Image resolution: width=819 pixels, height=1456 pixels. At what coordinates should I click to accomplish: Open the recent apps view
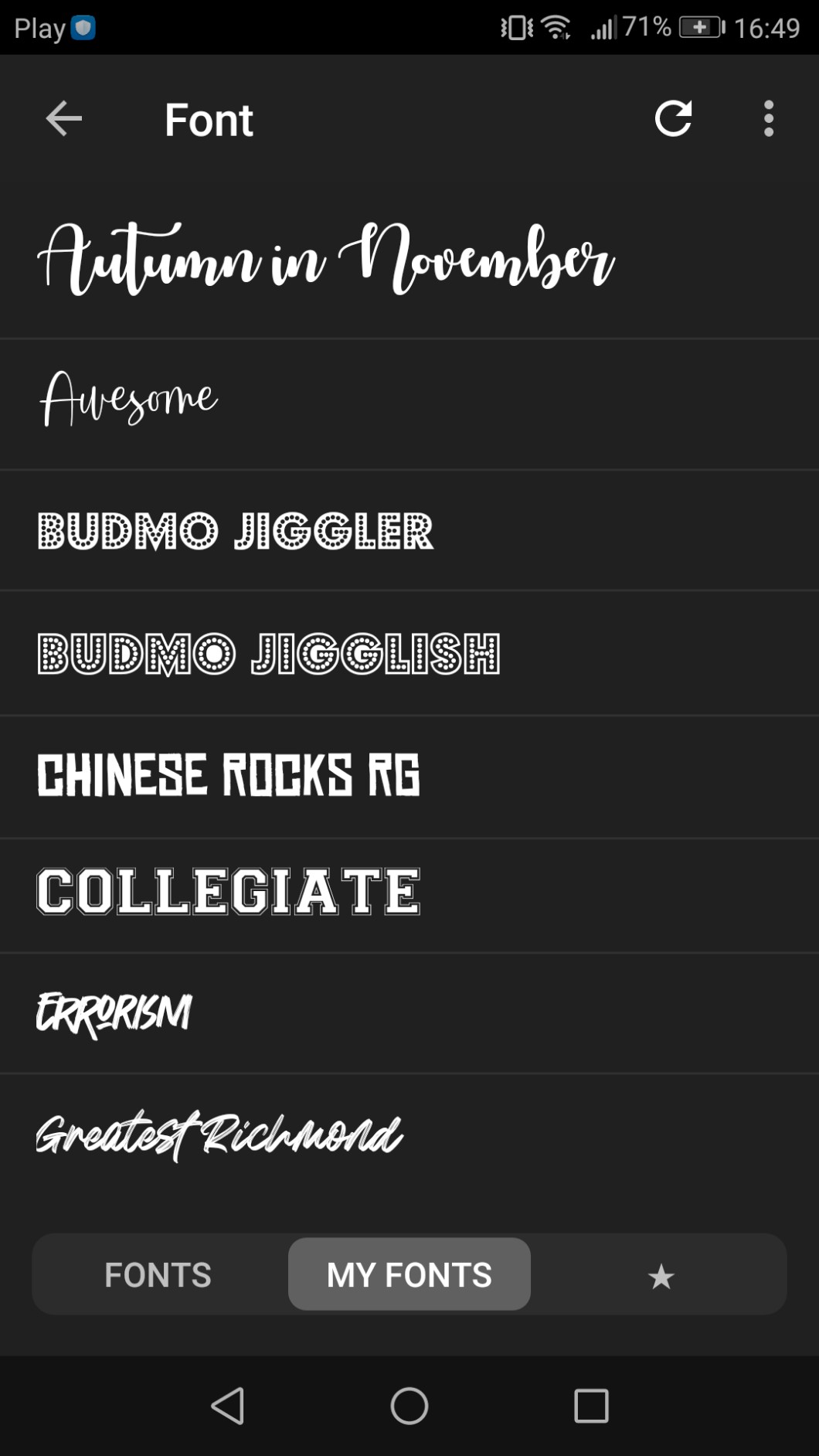(x=591, y=1406)
